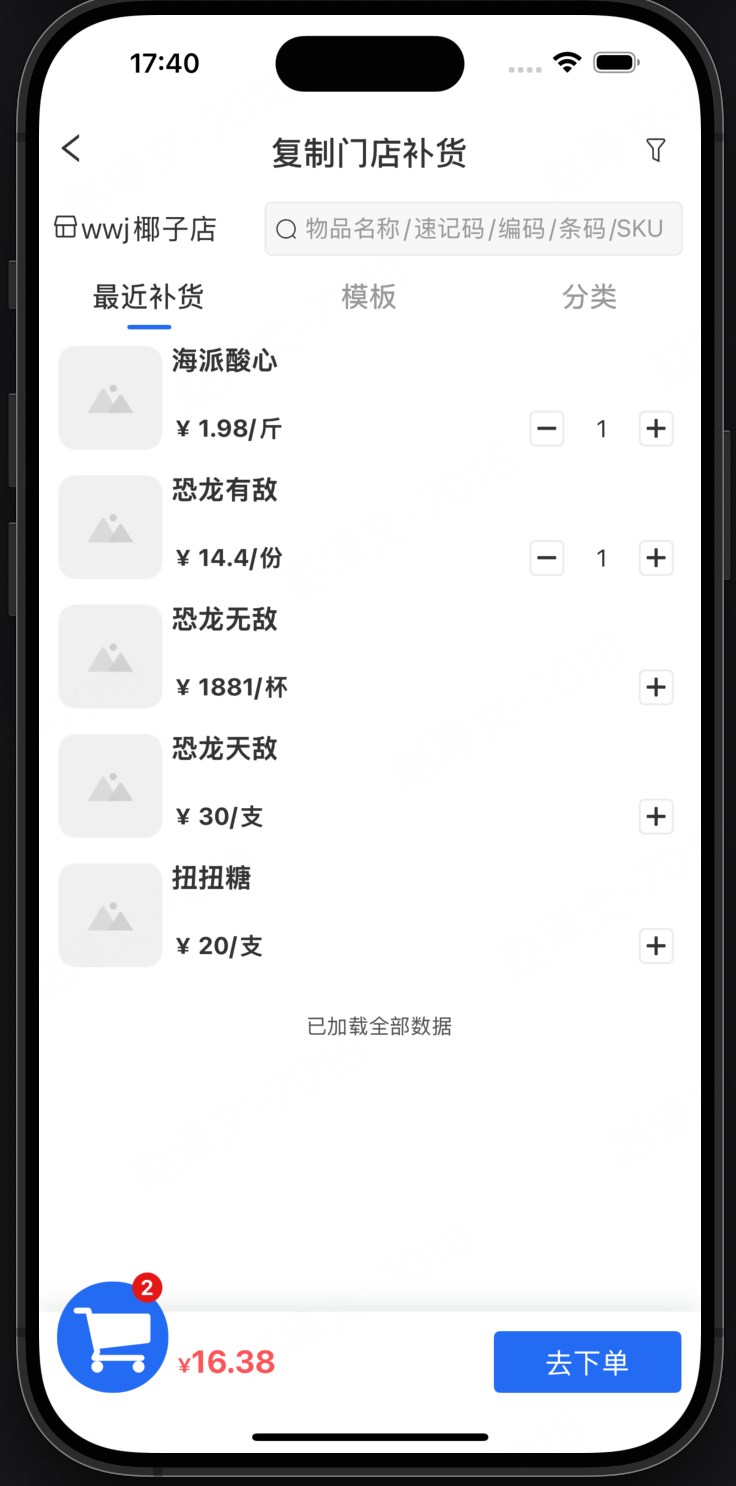Decrease quantity of 海派酸心

click(x=547, y=429)
